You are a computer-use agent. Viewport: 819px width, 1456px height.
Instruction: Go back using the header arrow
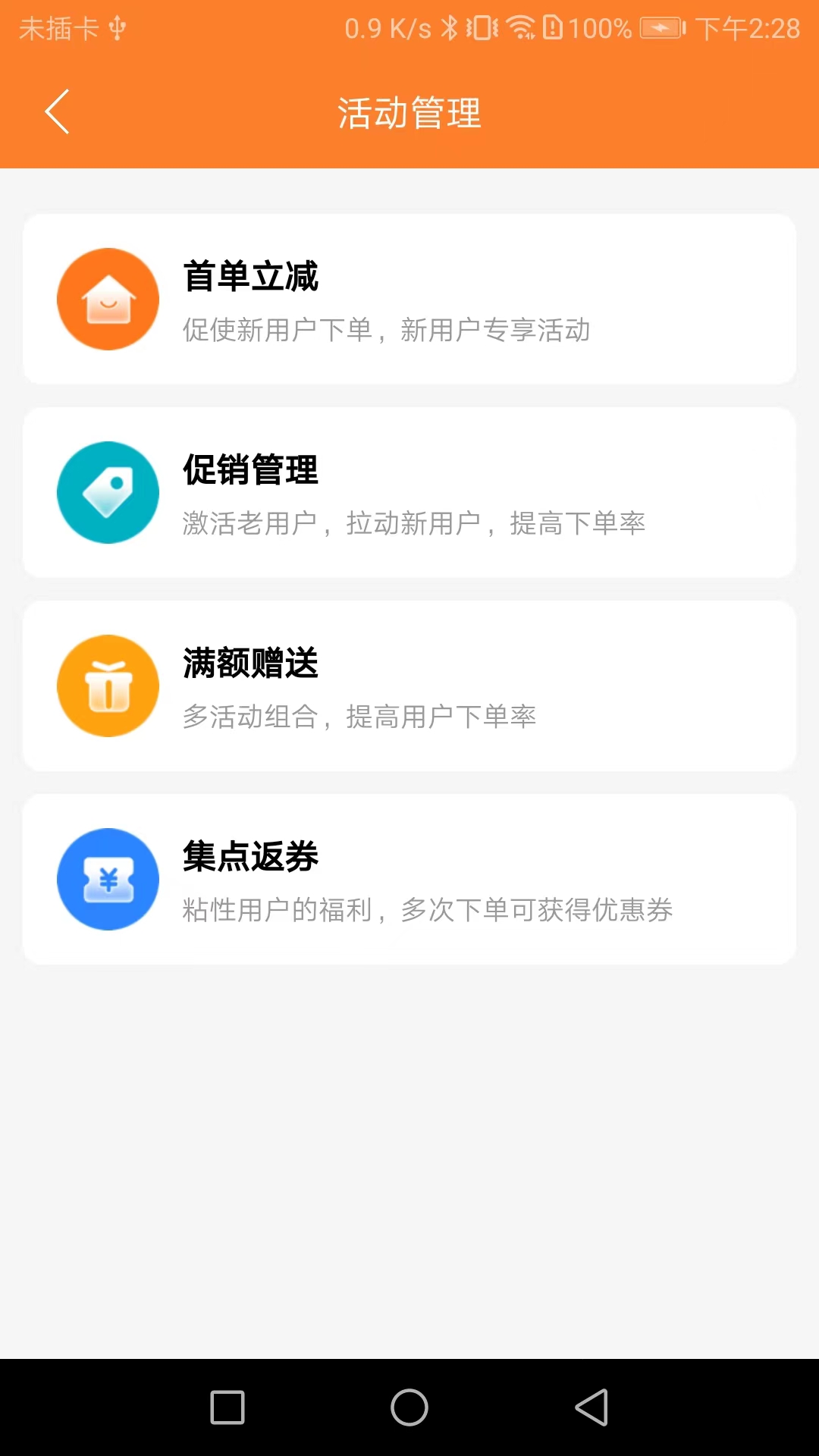tap(58, 112)
